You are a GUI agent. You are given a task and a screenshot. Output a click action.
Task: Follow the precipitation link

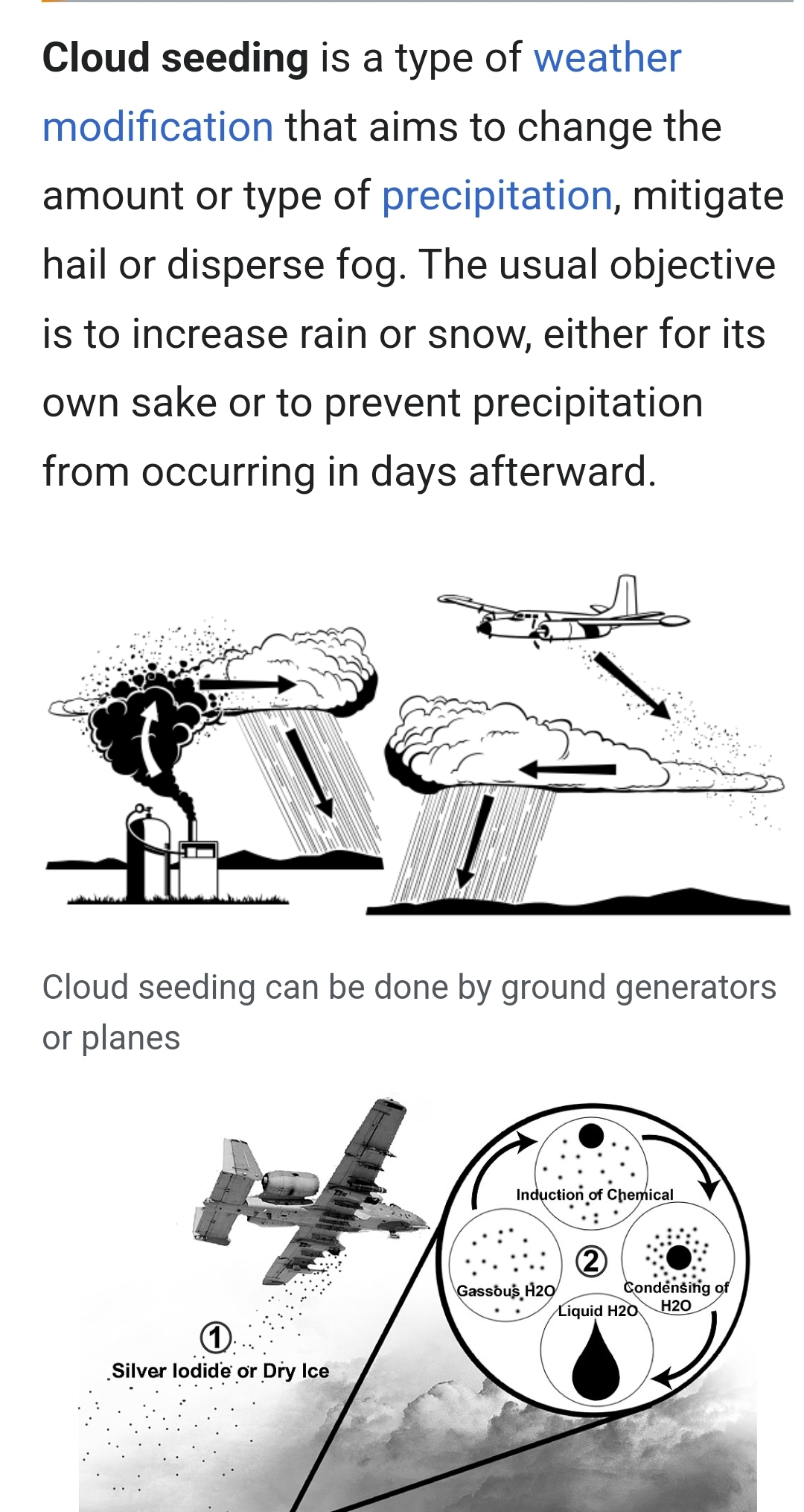click(497, 196)
